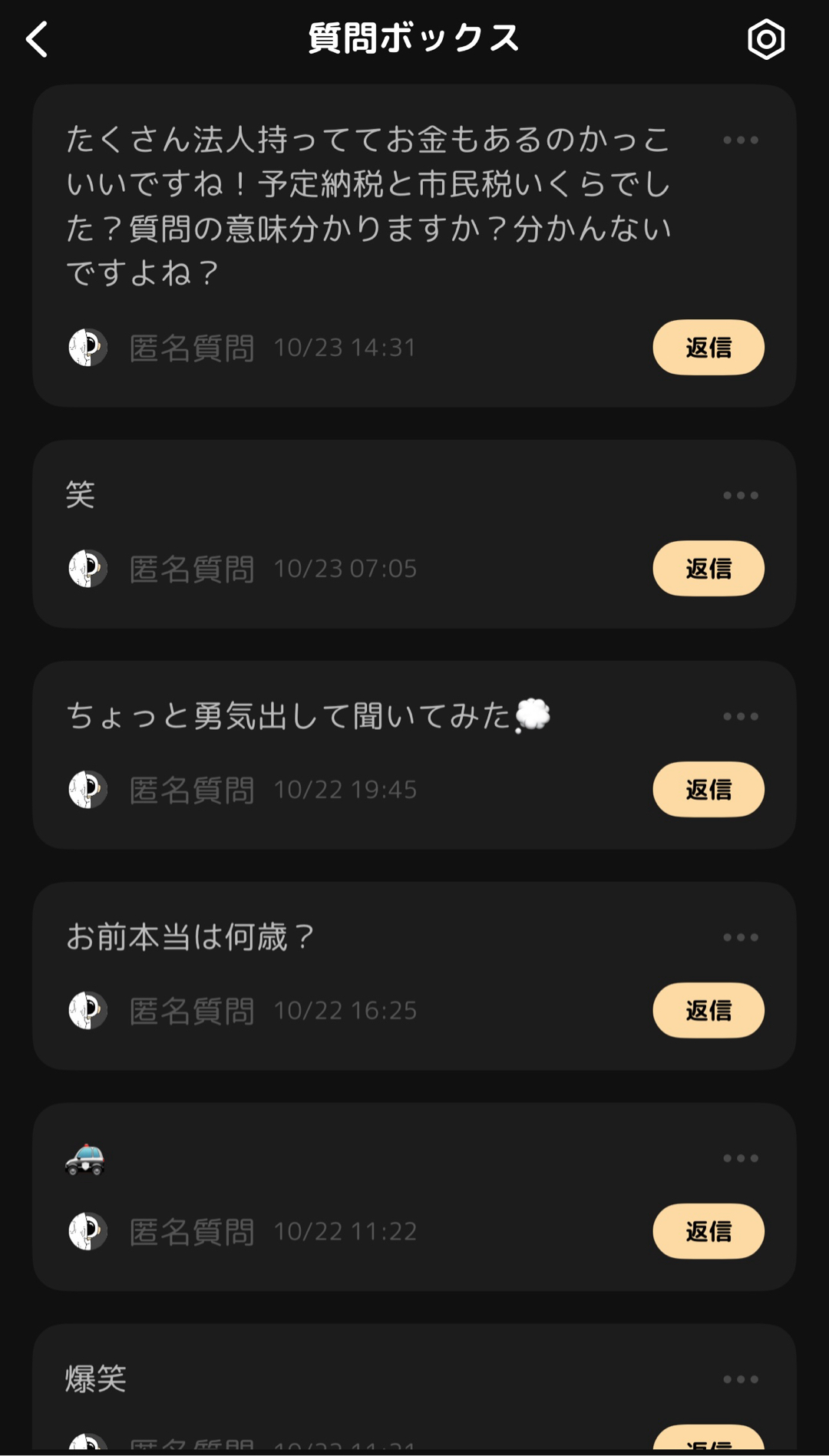This screenshot has width=829, height=1456.
Task: Show more options for the 笑 question
Action: coord(741,496)
